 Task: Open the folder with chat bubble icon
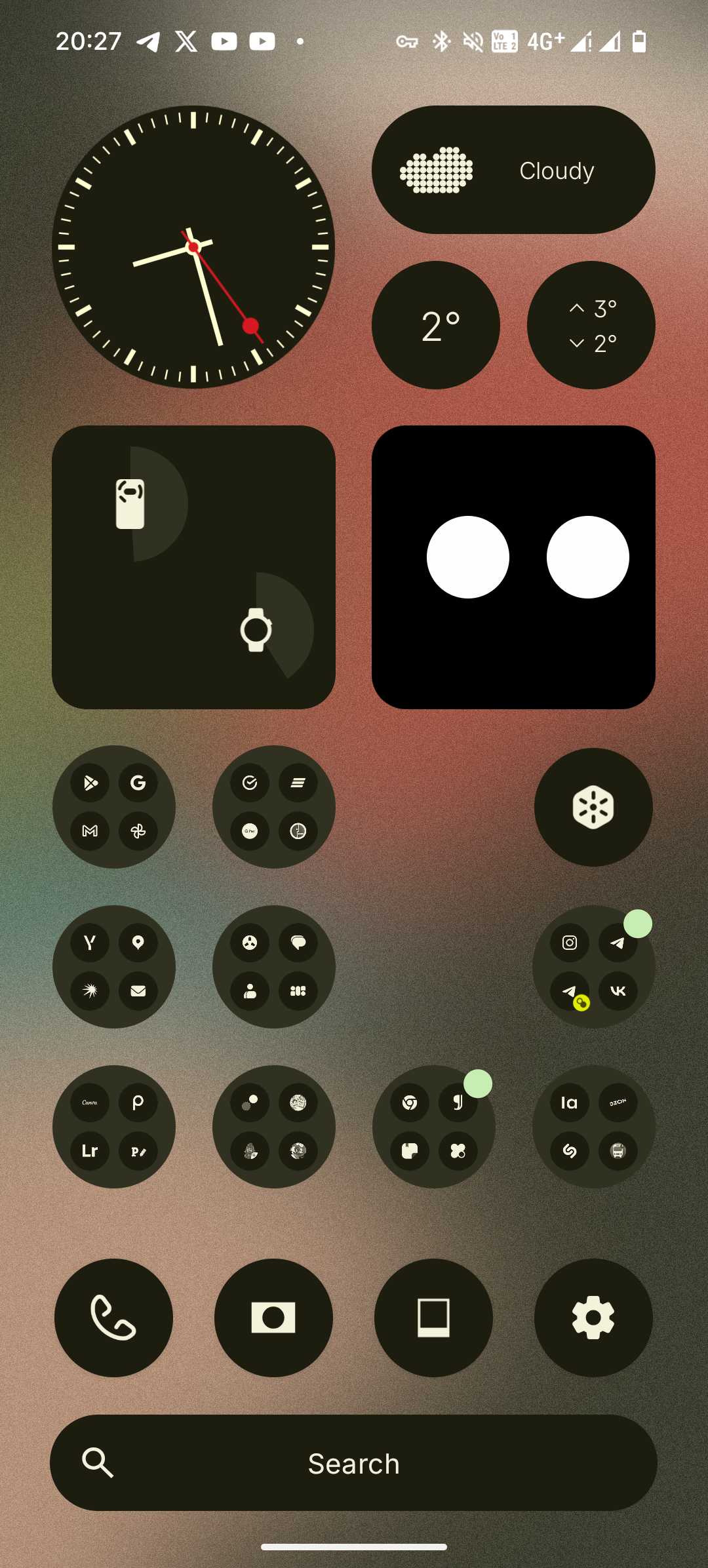click(x=273, y=967)
